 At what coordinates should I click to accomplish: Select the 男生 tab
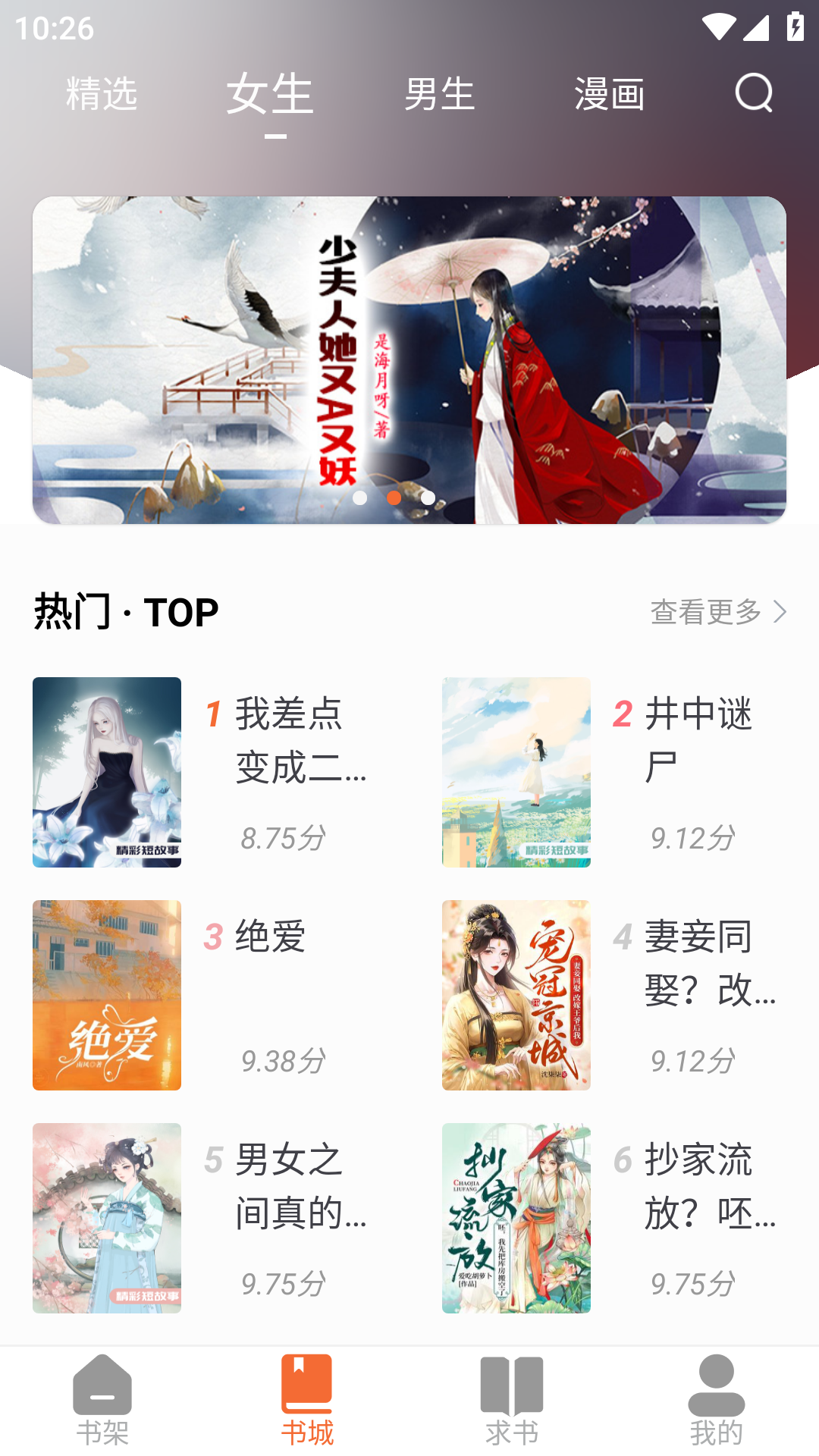(x=439, y=94)
